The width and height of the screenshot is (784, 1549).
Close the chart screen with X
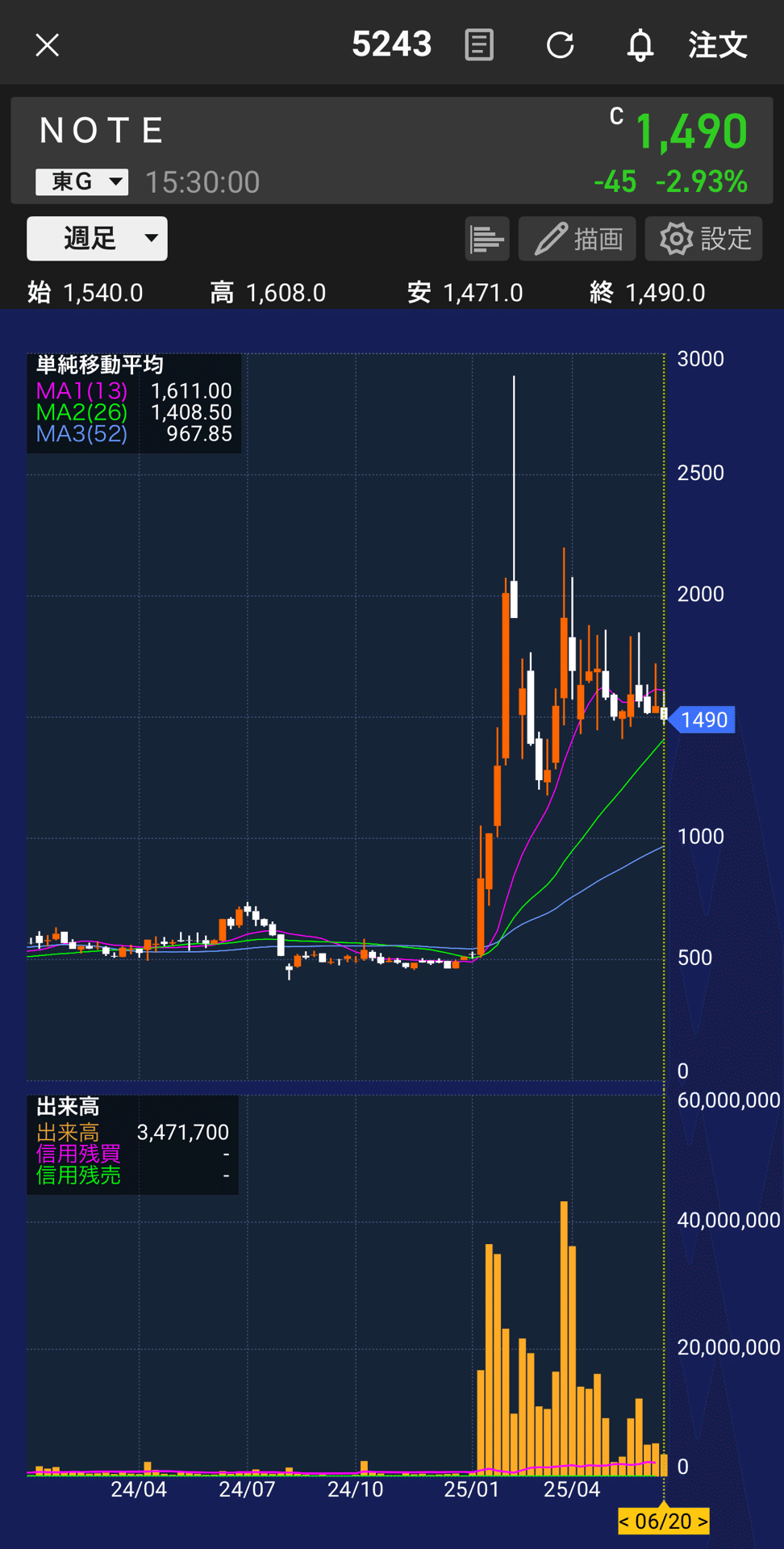48,45
